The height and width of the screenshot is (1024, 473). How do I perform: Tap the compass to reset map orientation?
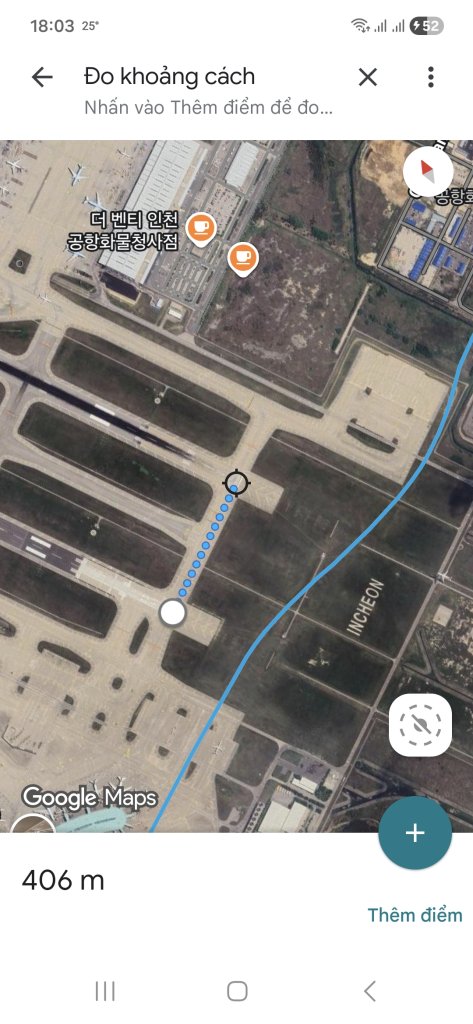tap(427, 172)
